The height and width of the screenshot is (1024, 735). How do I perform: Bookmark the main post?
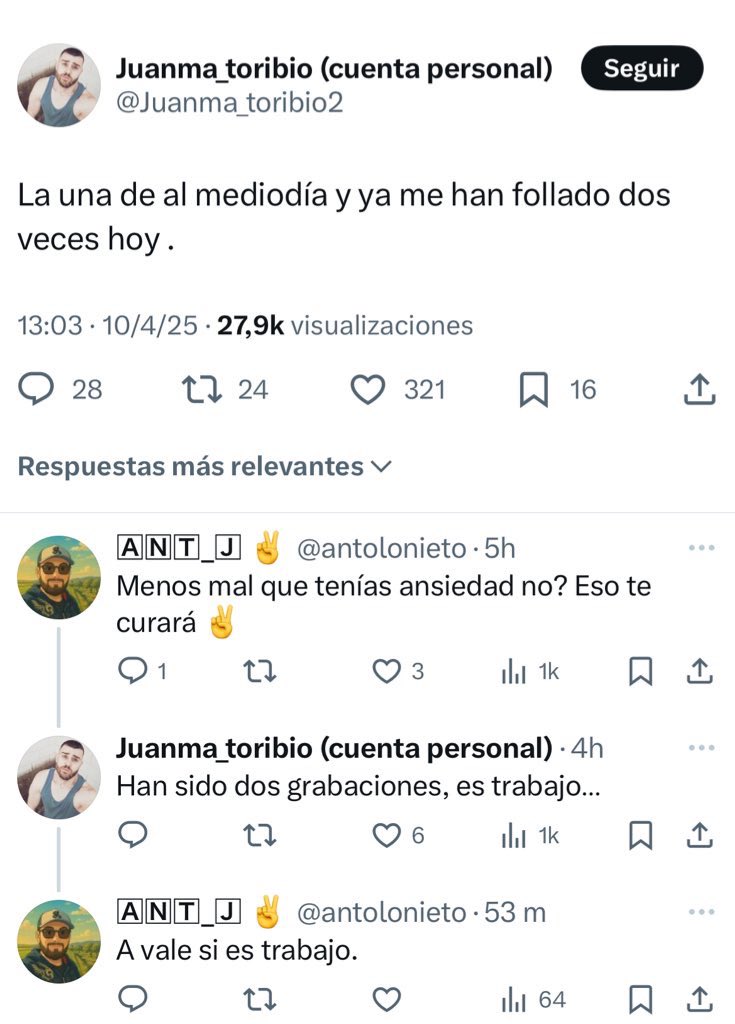coord(534,389)
